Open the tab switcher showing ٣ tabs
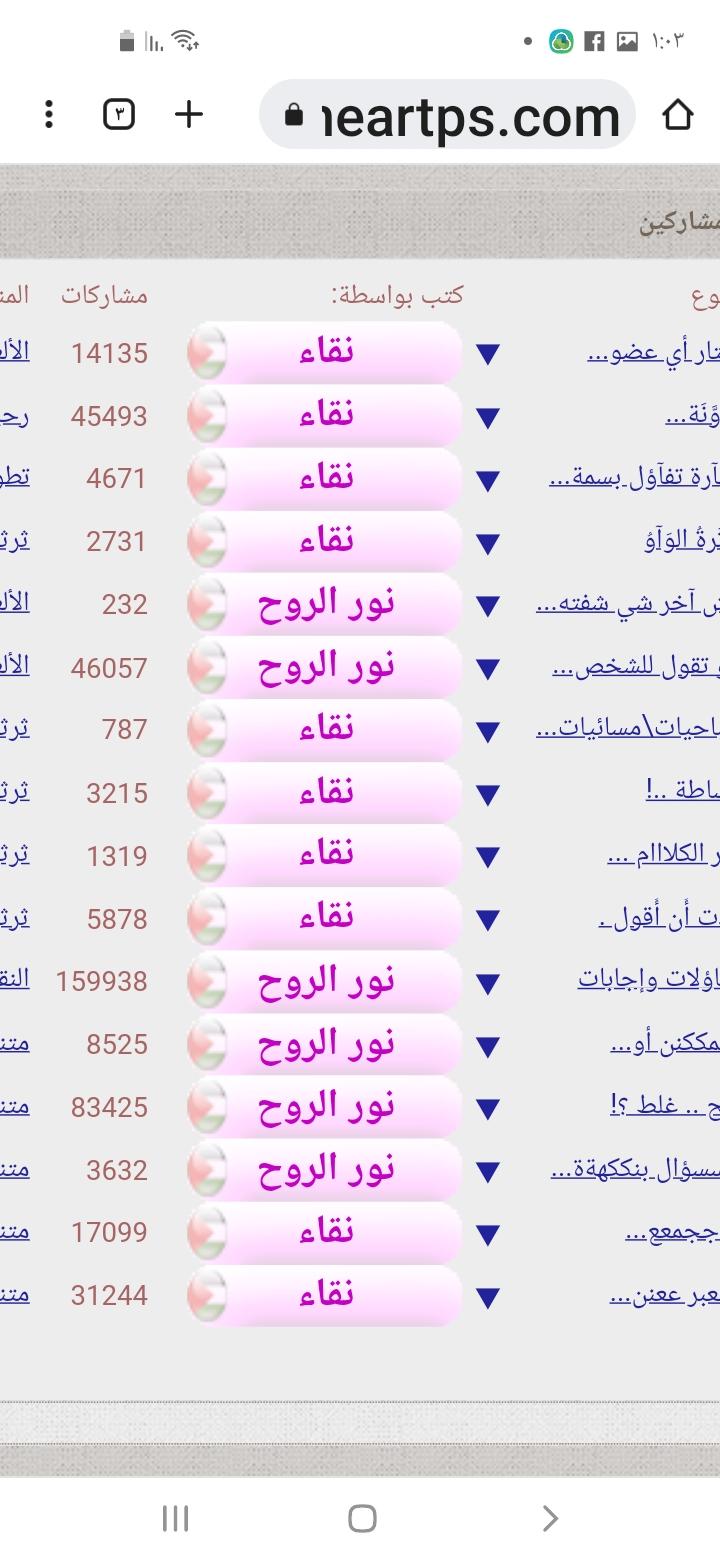The width and height of the screenshot is (720, 1560). pyautogui.click(x=119, y=114)
